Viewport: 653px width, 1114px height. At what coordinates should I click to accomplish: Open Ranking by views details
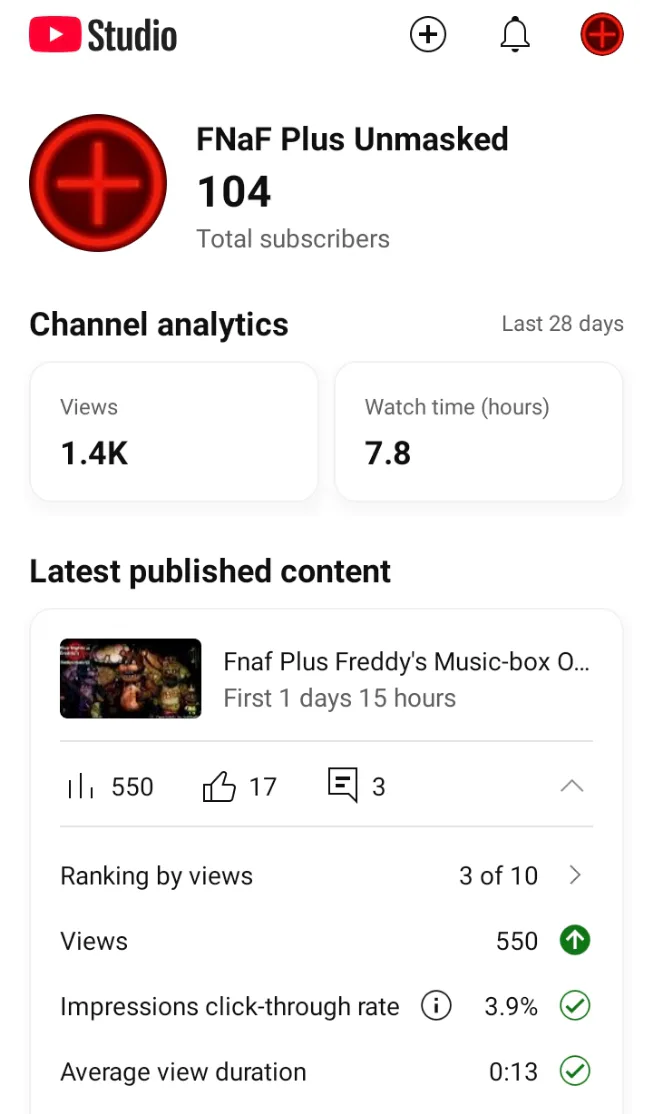[326, 876]
